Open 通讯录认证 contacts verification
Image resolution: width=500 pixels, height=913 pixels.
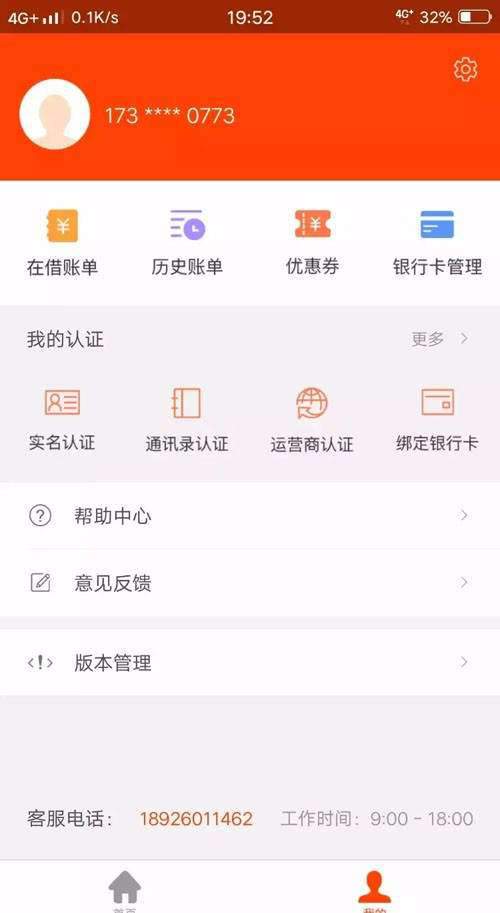[187, 419]
